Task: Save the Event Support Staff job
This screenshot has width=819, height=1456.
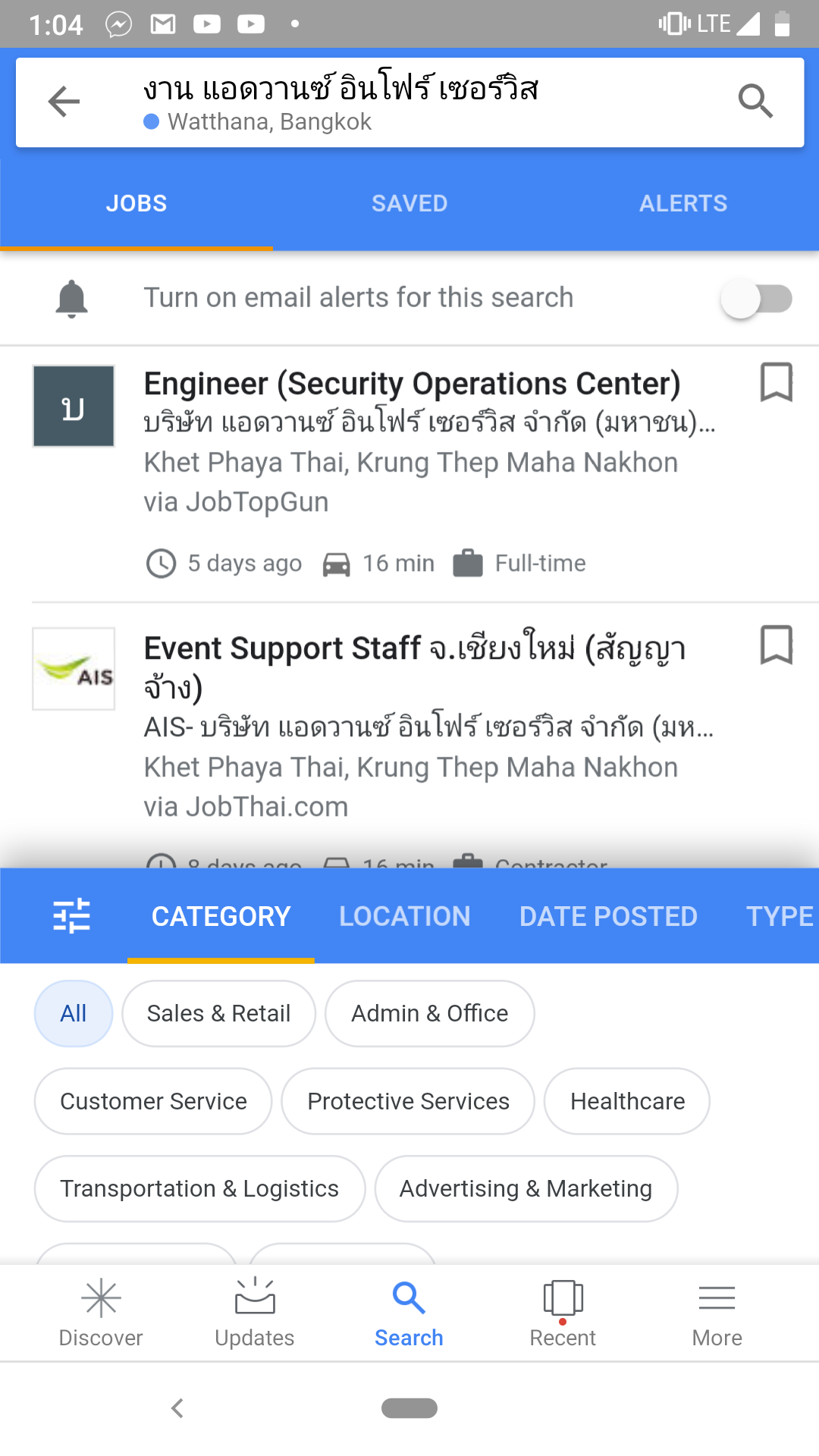Action: tap(776, 645)
